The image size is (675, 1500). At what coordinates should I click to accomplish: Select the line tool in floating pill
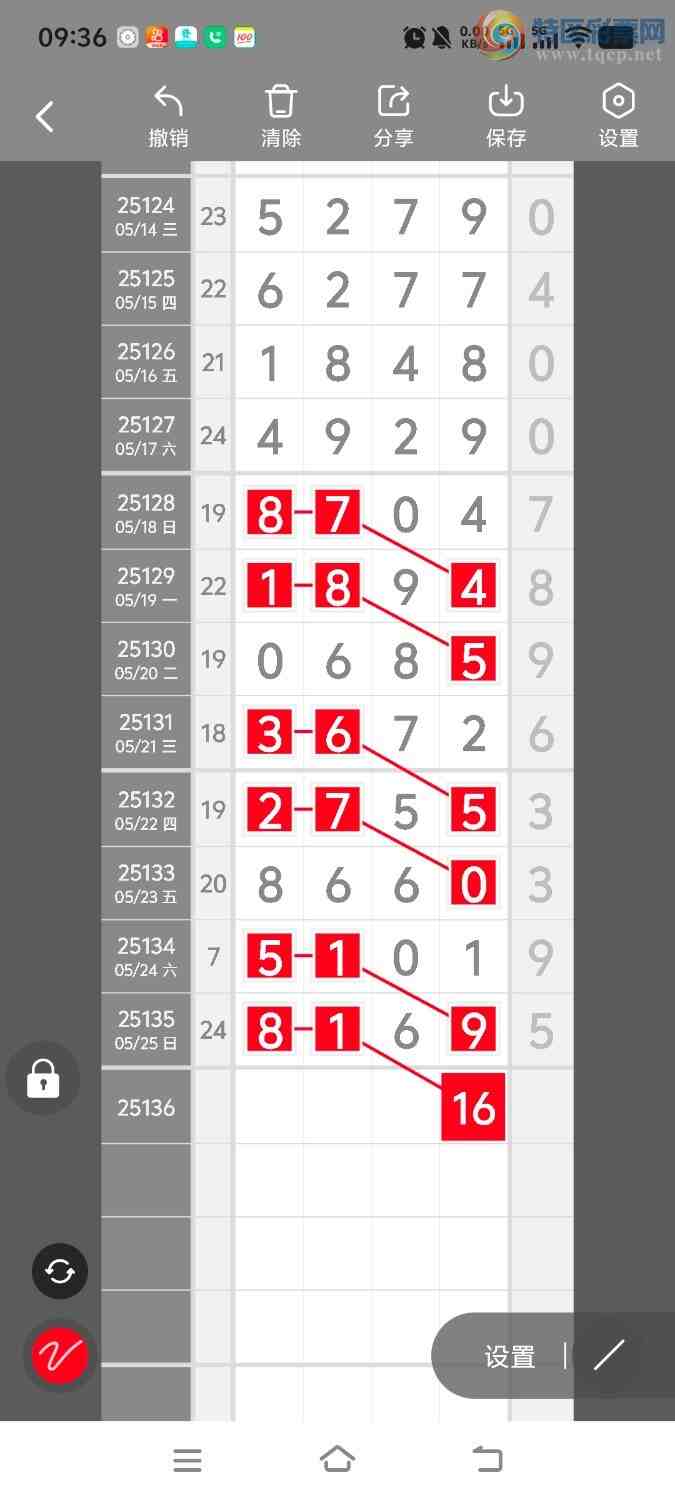[x=608, y=1356]
